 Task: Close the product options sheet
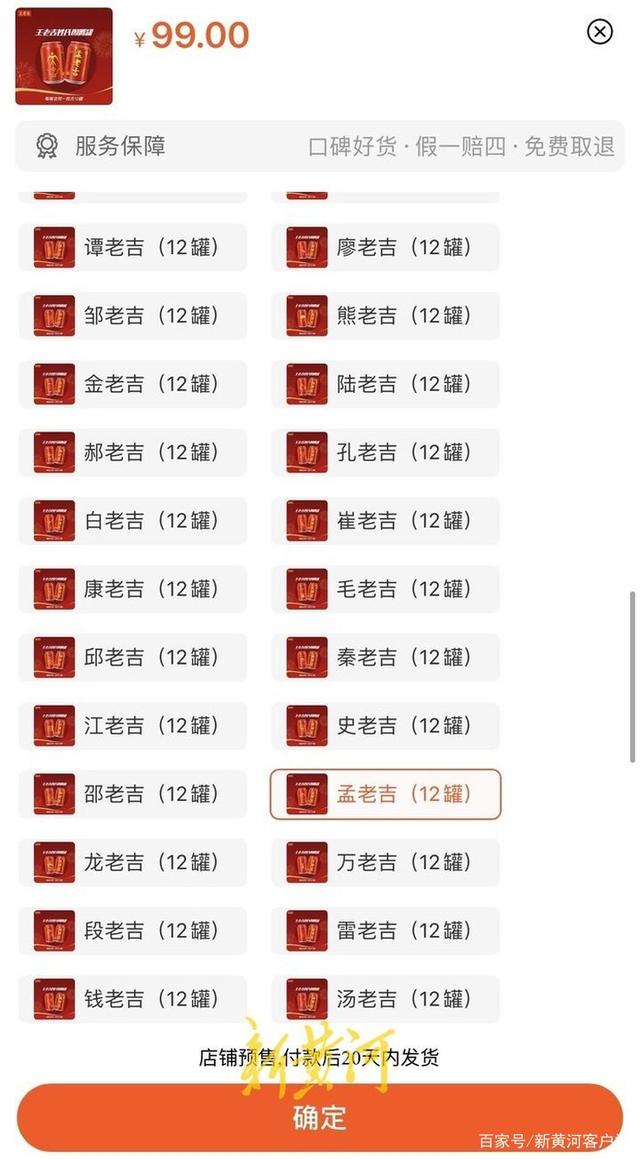click(x=599, y=32)
